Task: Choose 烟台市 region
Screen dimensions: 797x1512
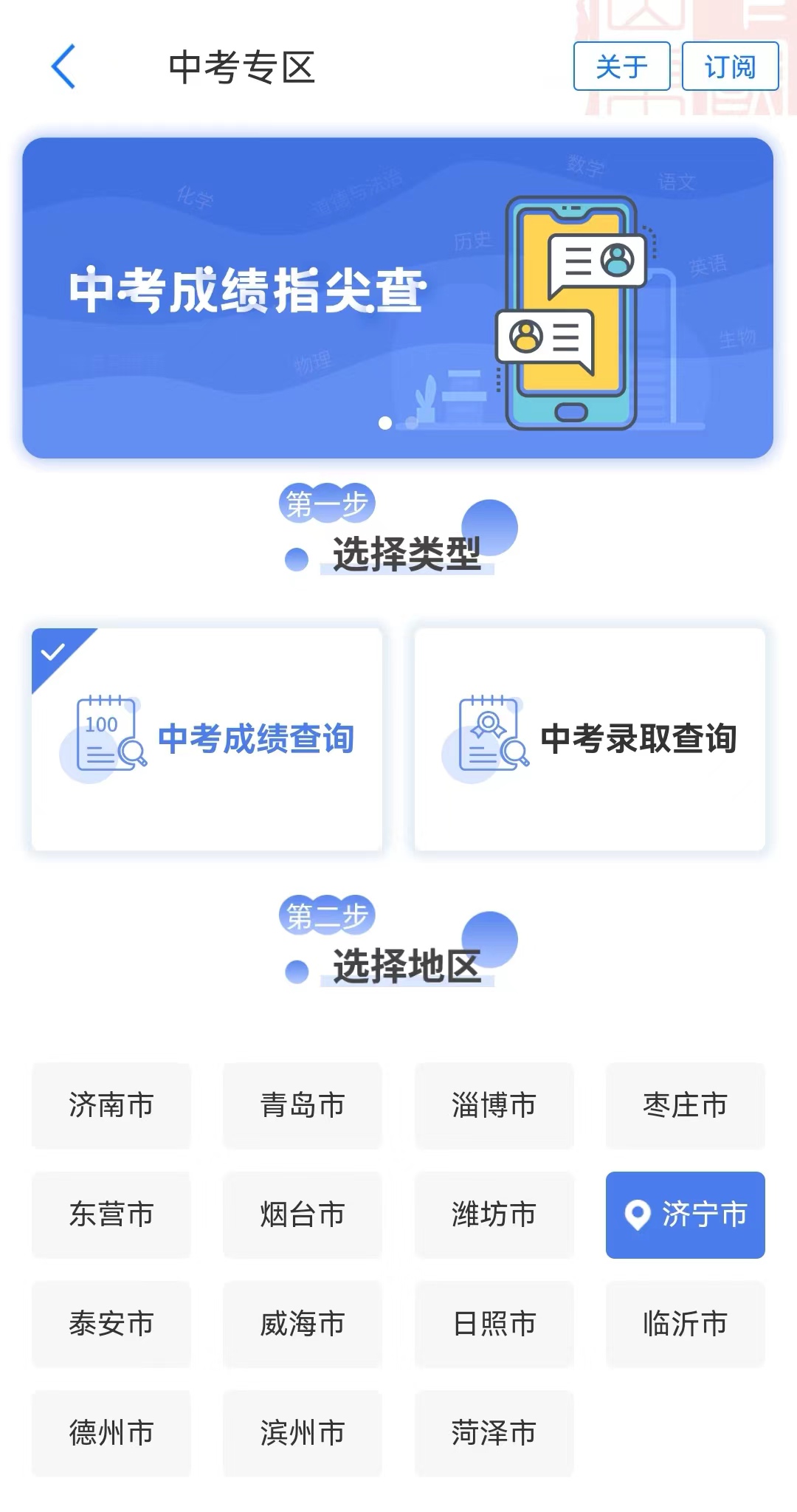Action: pos(303,1214)
